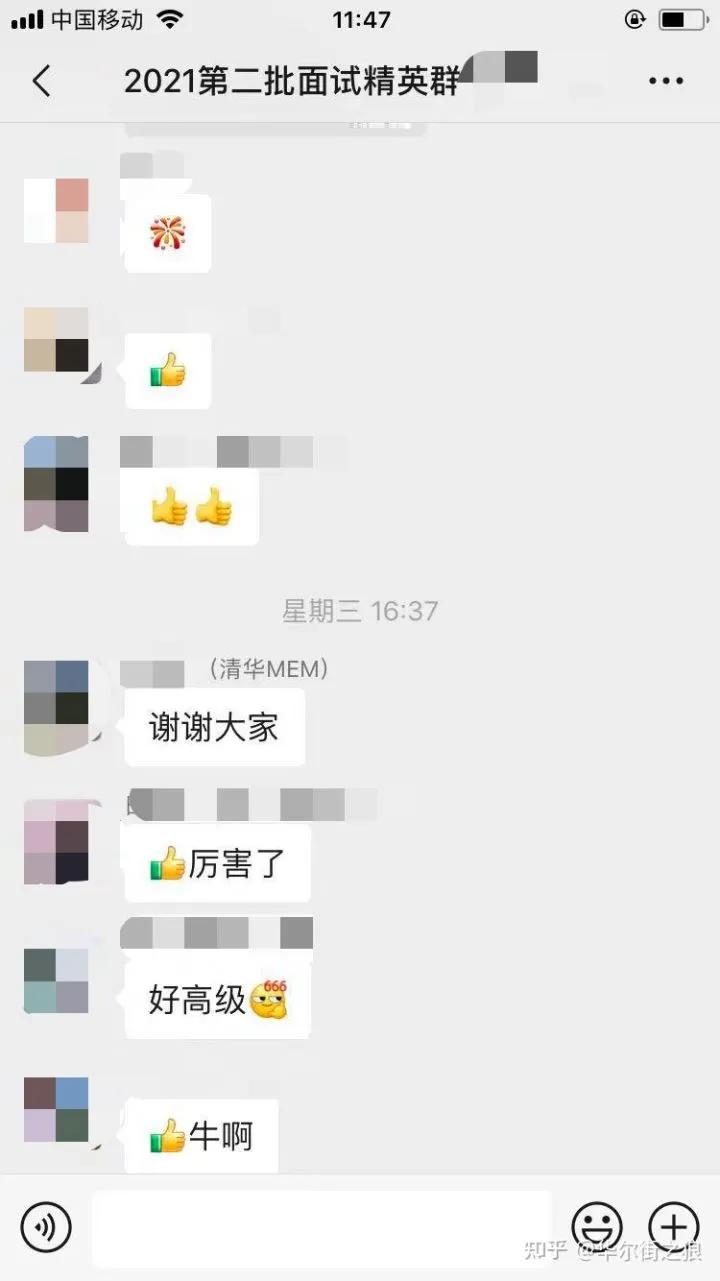Tap the 星期三 16:37 timestamp
This screenshot has width=720, height=1281.
(x=360, y=610)
